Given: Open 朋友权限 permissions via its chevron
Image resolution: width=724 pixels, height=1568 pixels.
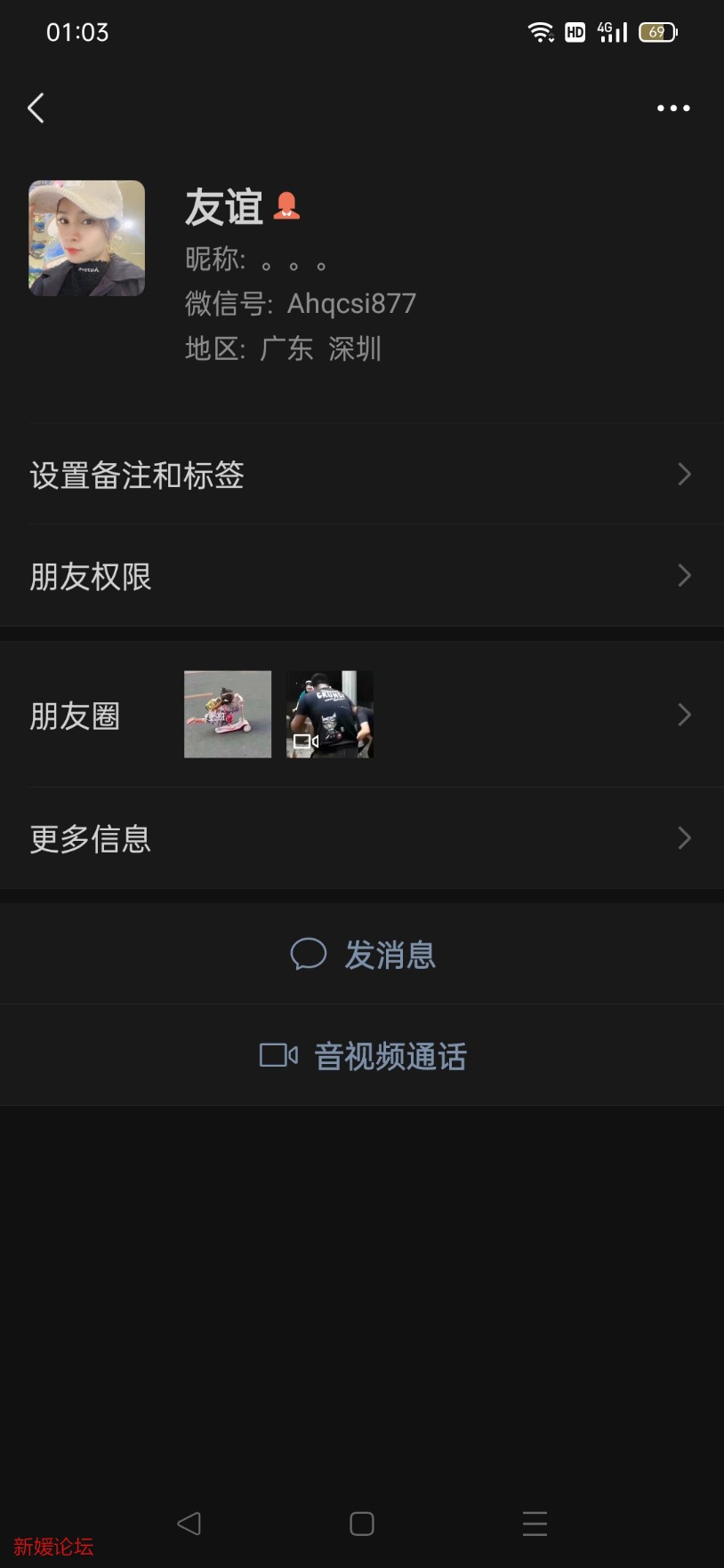Looking at the screenshot, I should pyautogui.click(x=684, y=576).
